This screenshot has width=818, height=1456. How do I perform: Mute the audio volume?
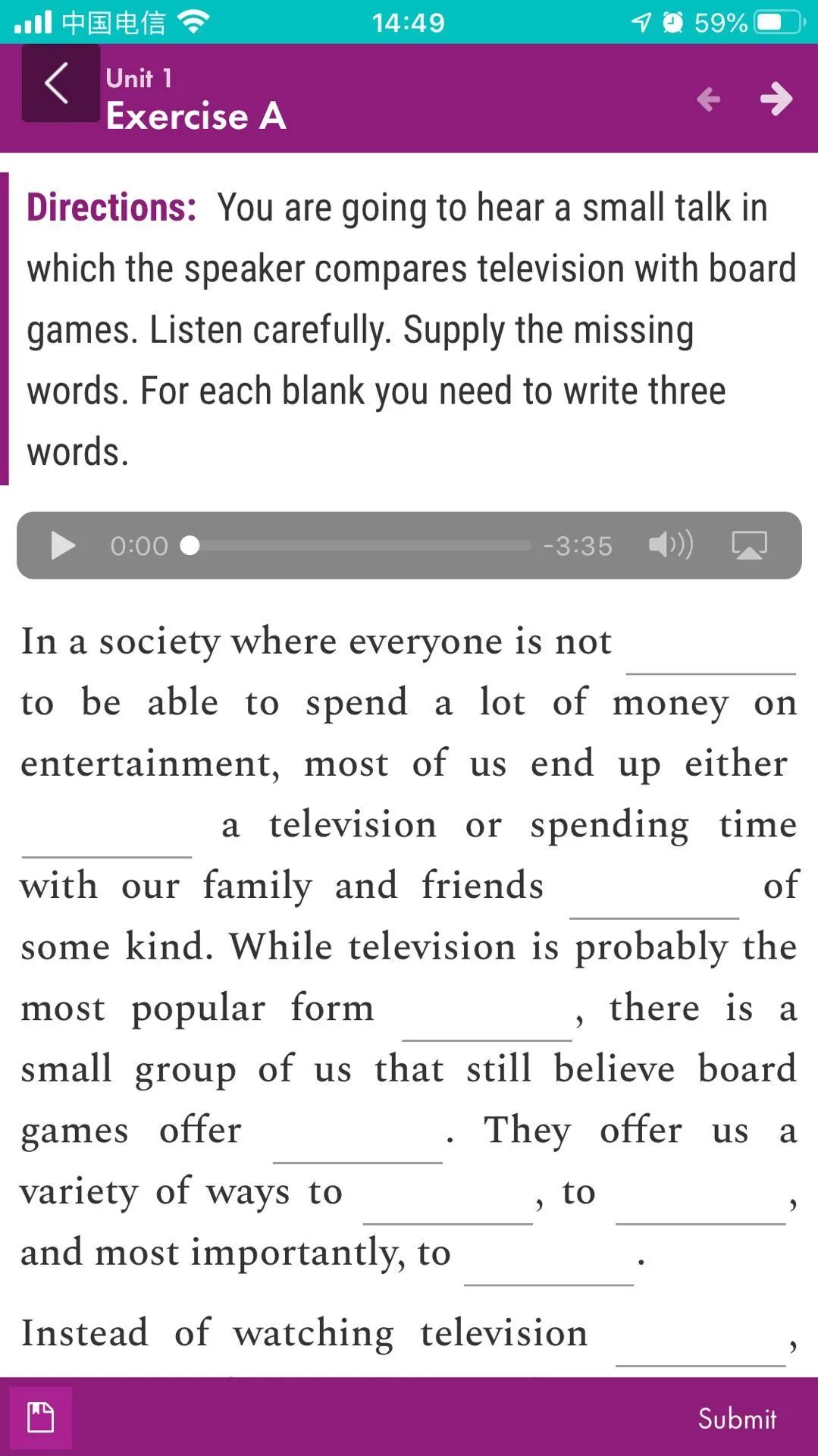point(670,544)
